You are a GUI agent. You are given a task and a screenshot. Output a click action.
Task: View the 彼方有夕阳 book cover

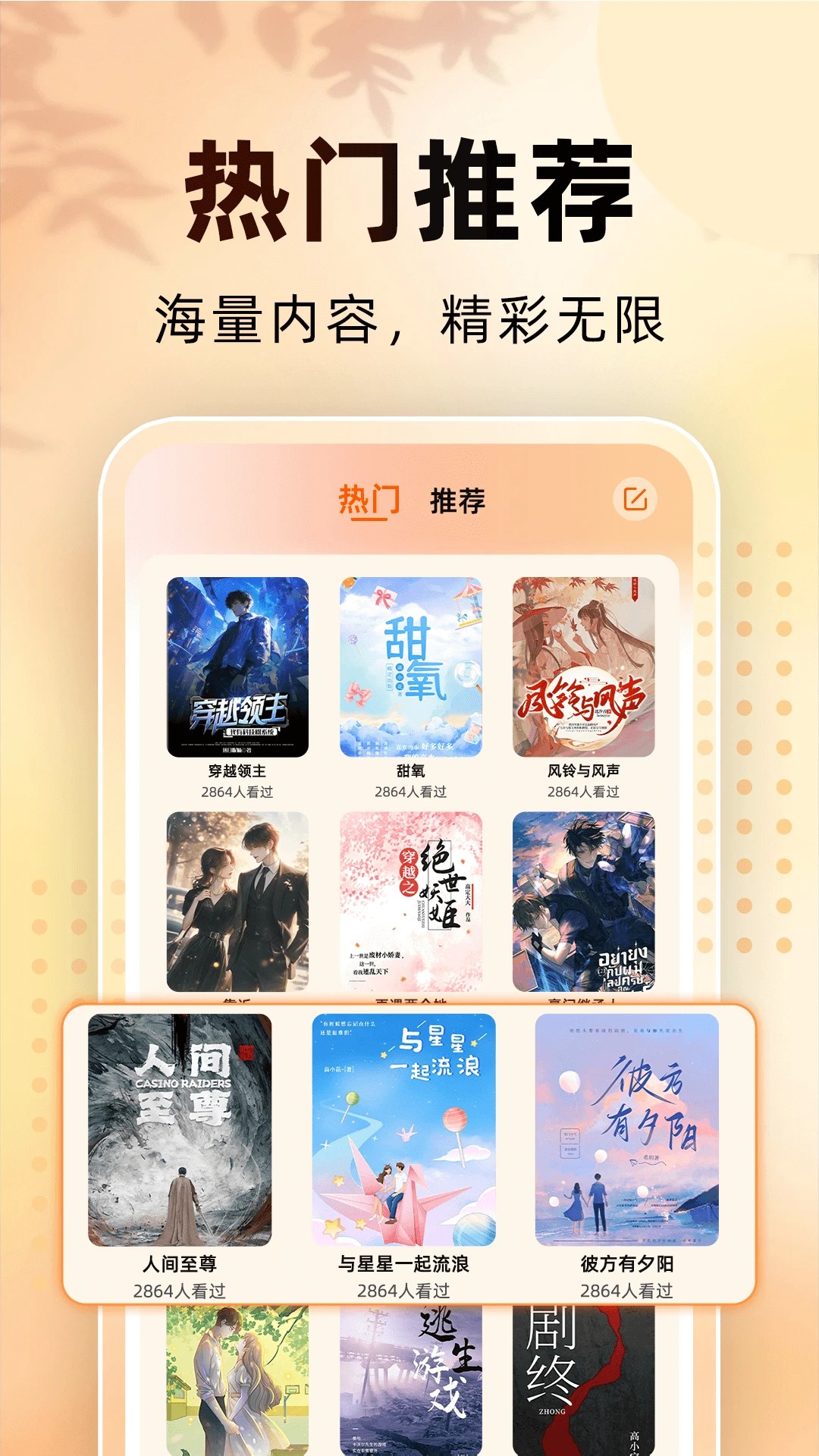coord(623,1134)
